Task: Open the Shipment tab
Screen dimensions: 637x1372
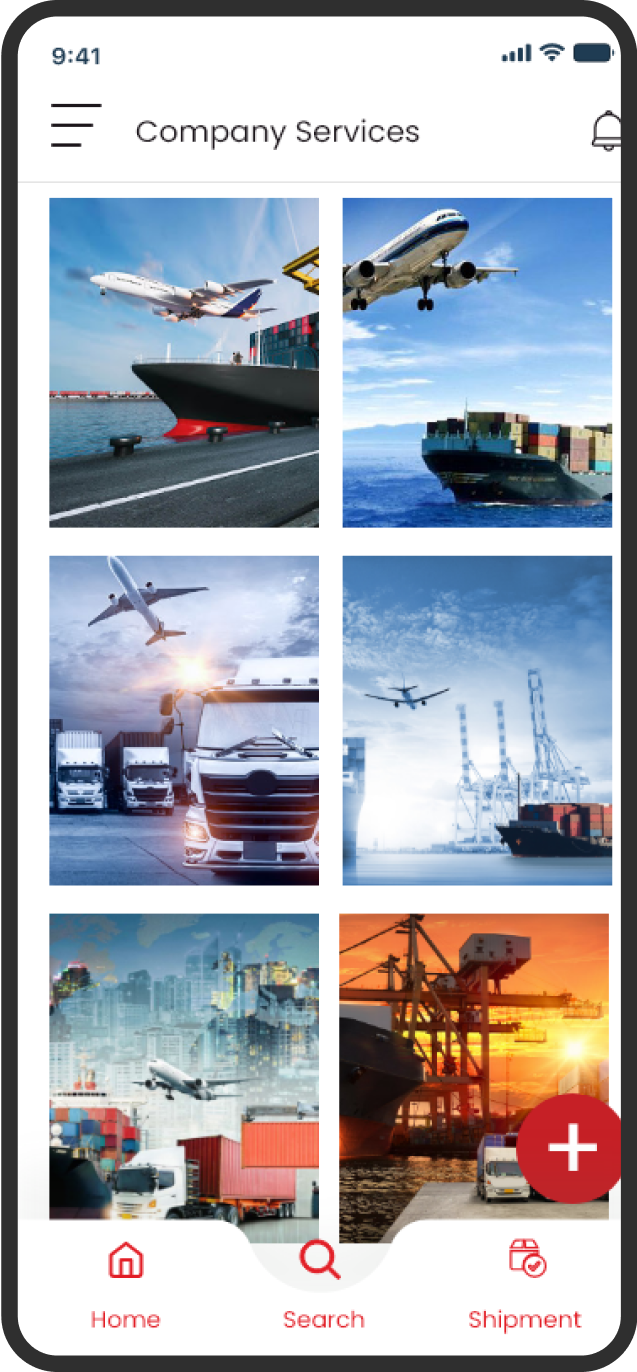Action: pyautogui.click(x=525, y=1286)
